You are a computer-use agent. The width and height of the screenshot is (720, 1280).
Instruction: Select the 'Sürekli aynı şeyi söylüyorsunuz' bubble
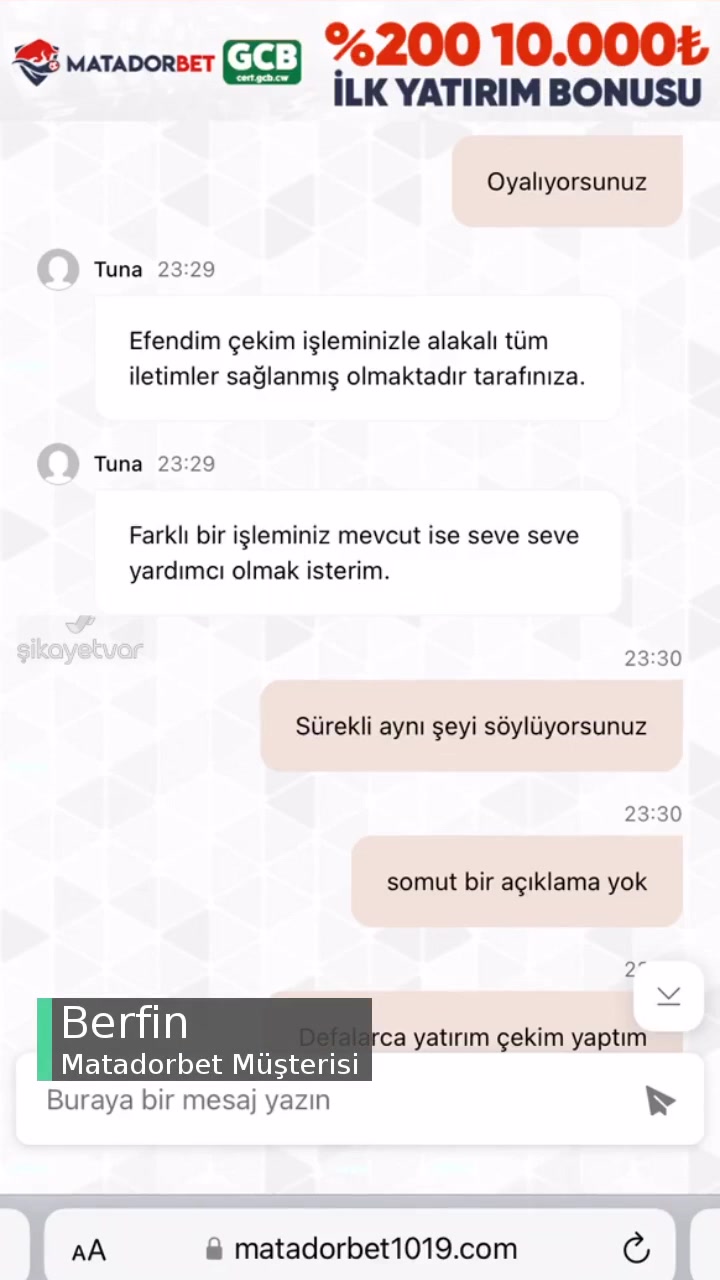pos(470,726)
